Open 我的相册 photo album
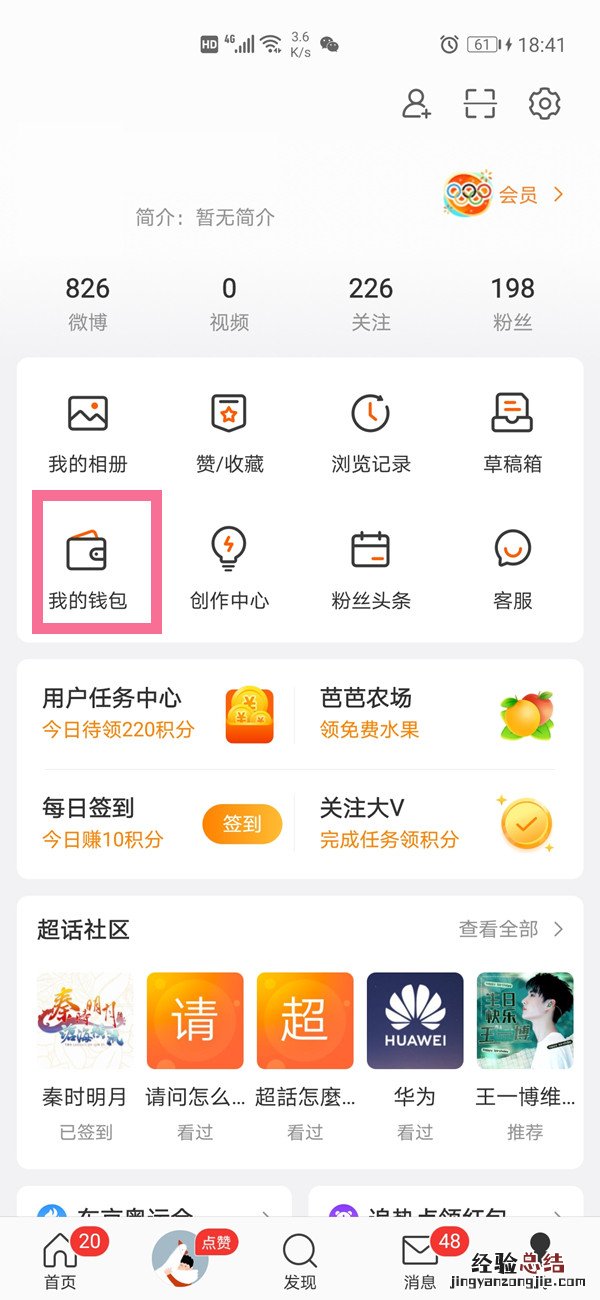 click(x=88, y=432)
